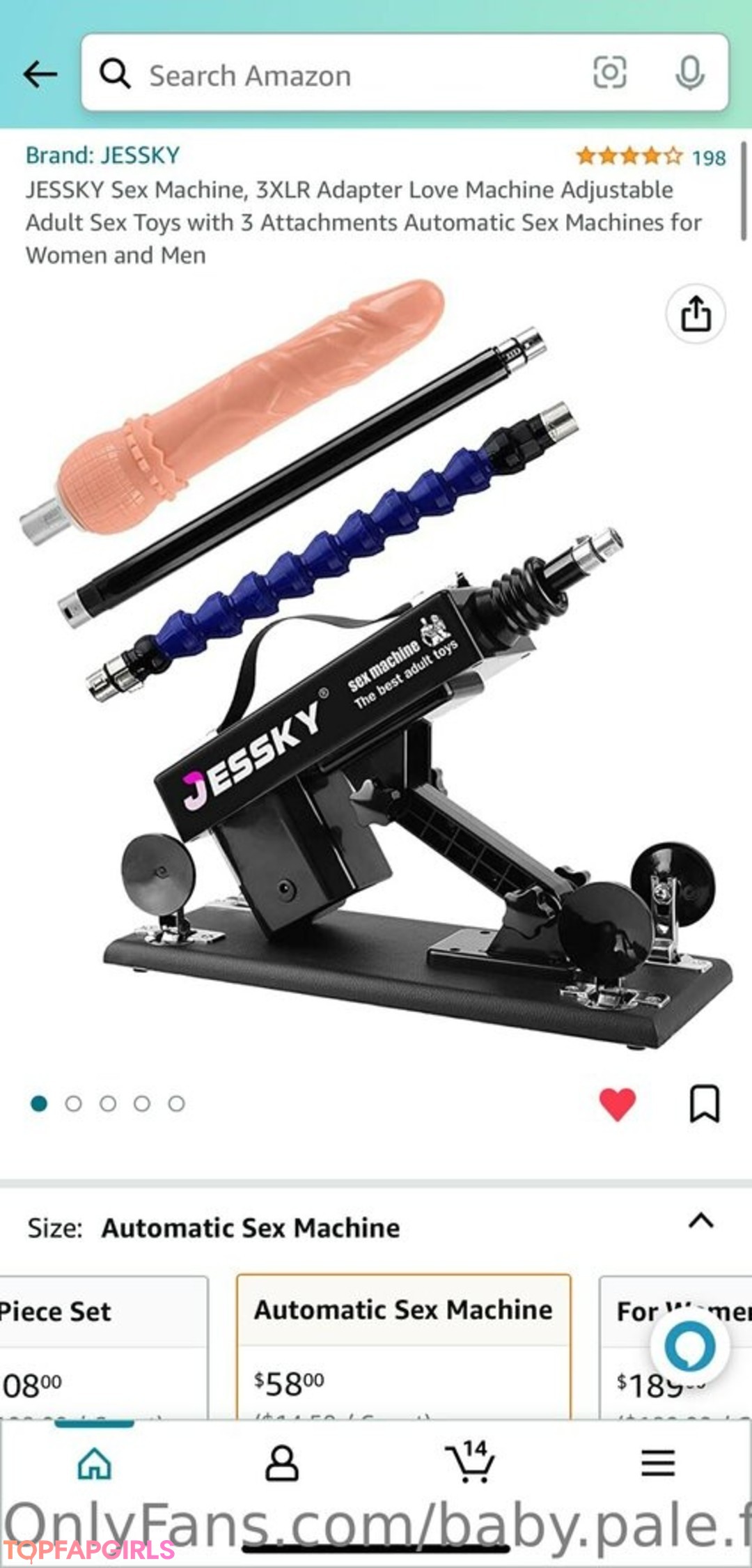Open the cart with 14 items
This screenshot has width=752, height=1568.
pos(470,1463)
